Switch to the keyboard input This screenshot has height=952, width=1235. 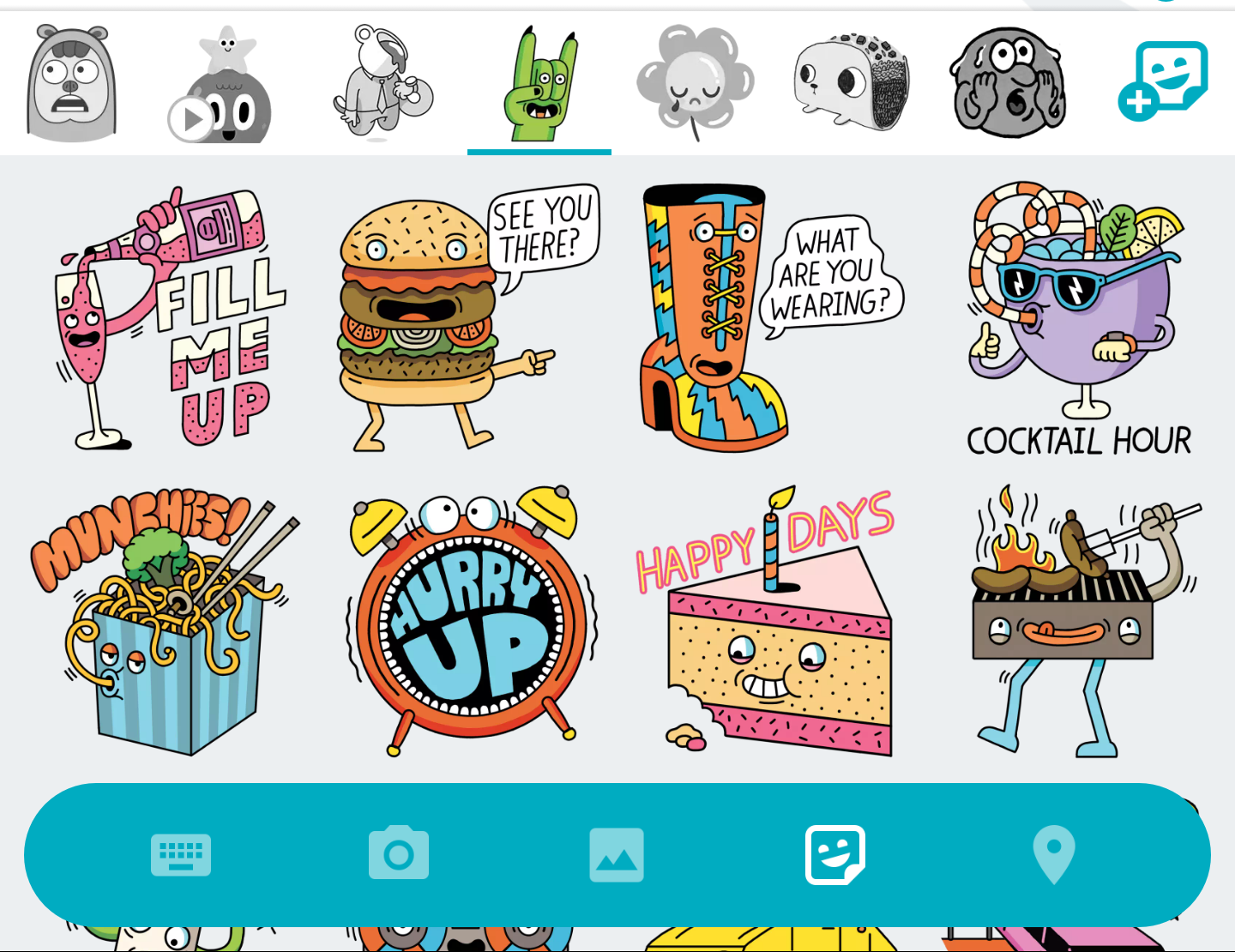click(x=181, y=854)
